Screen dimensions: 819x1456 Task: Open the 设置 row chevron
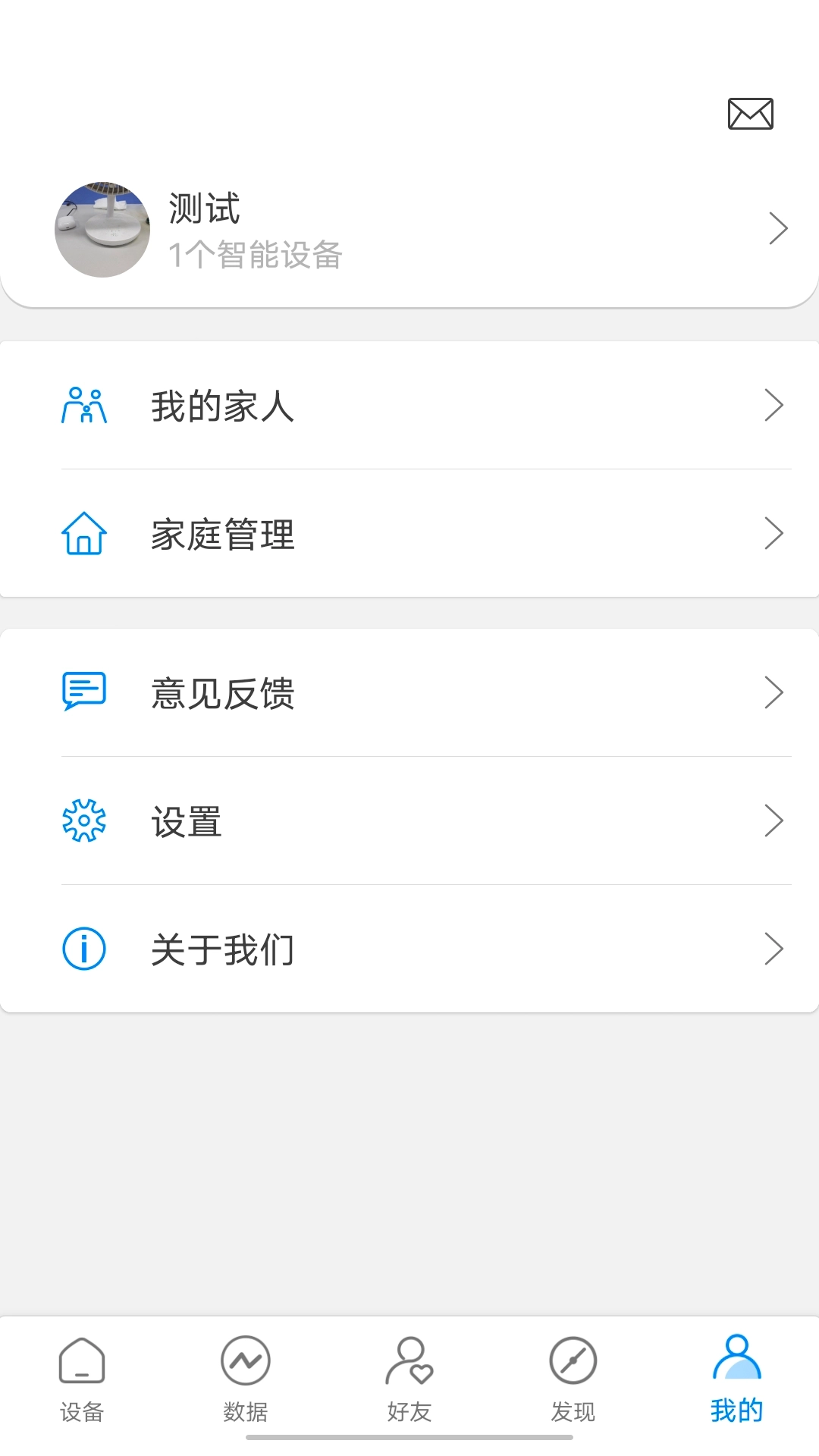pyautogui.click(x=774, y=820)
